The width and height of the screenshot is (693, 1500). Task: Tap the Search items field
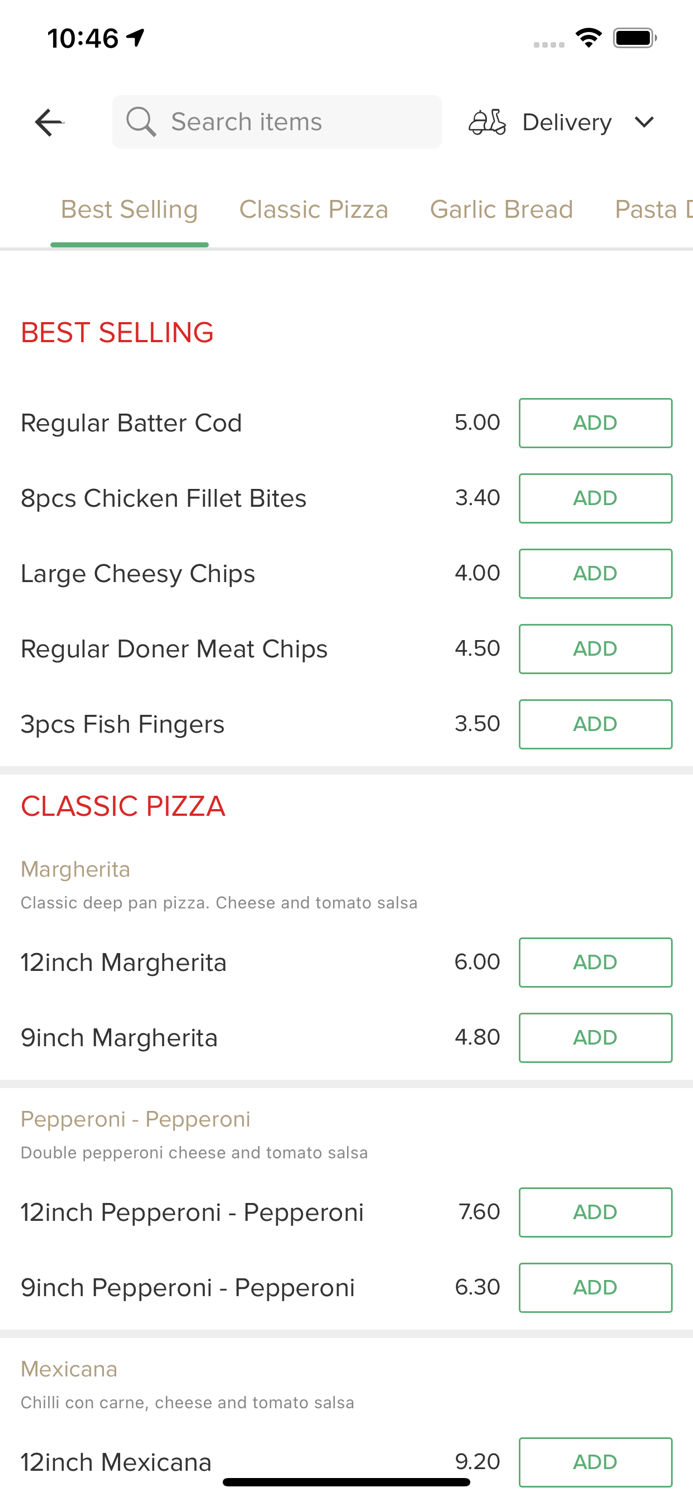277,122
